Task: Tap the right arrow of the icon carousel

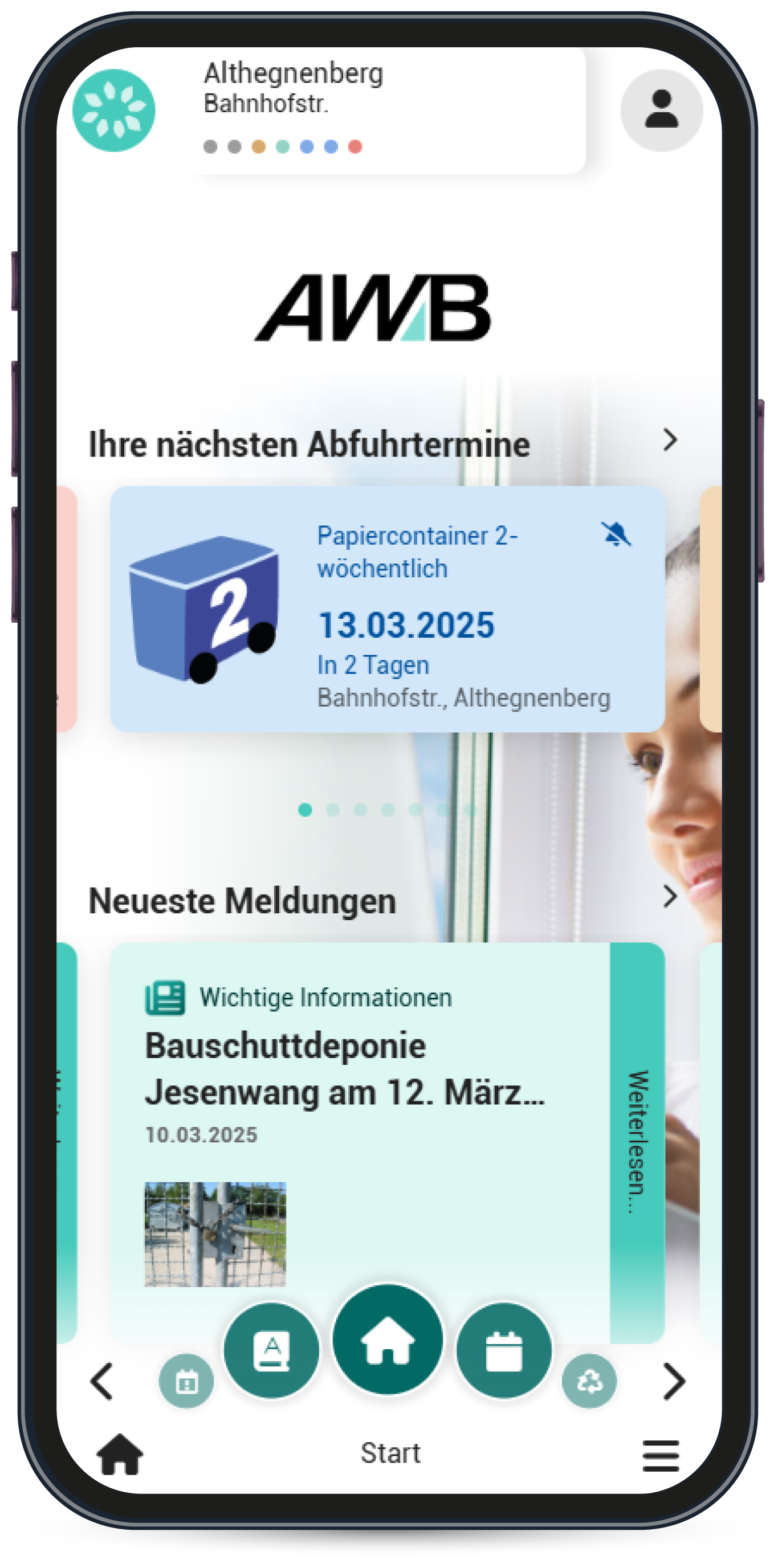Action: (674, 1381)
